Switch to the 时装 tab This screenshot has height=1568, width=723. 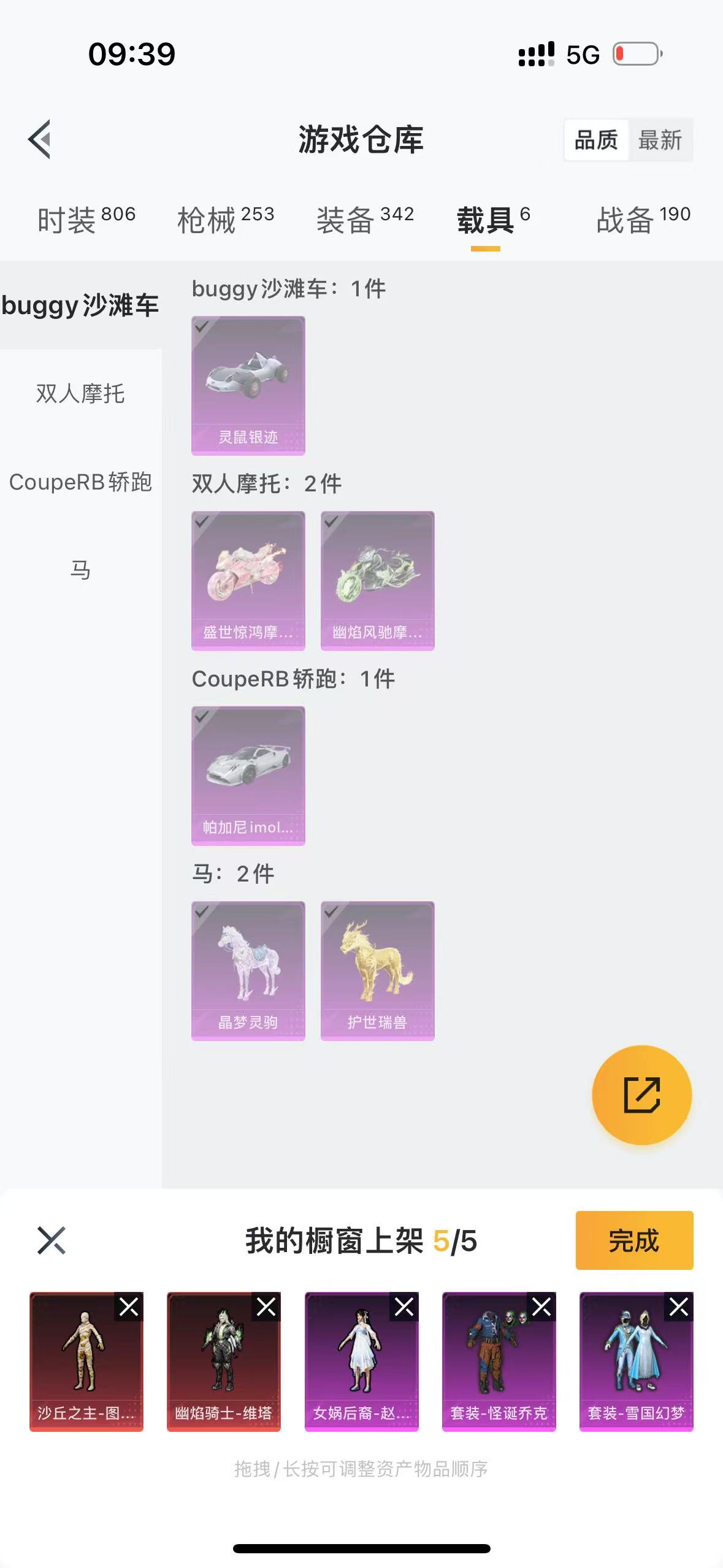coord(86,220)
